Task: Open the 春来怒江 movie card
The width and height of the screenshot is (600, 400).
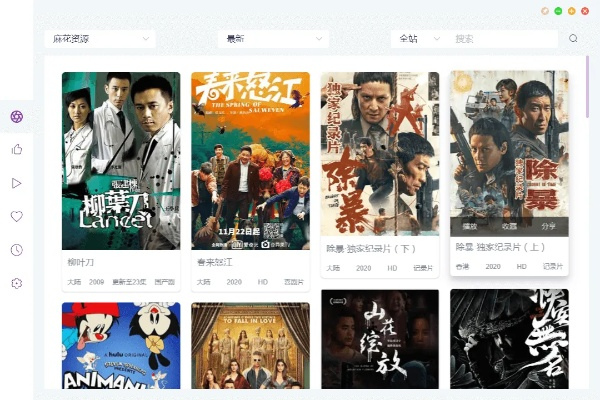Action: (250, 160)
